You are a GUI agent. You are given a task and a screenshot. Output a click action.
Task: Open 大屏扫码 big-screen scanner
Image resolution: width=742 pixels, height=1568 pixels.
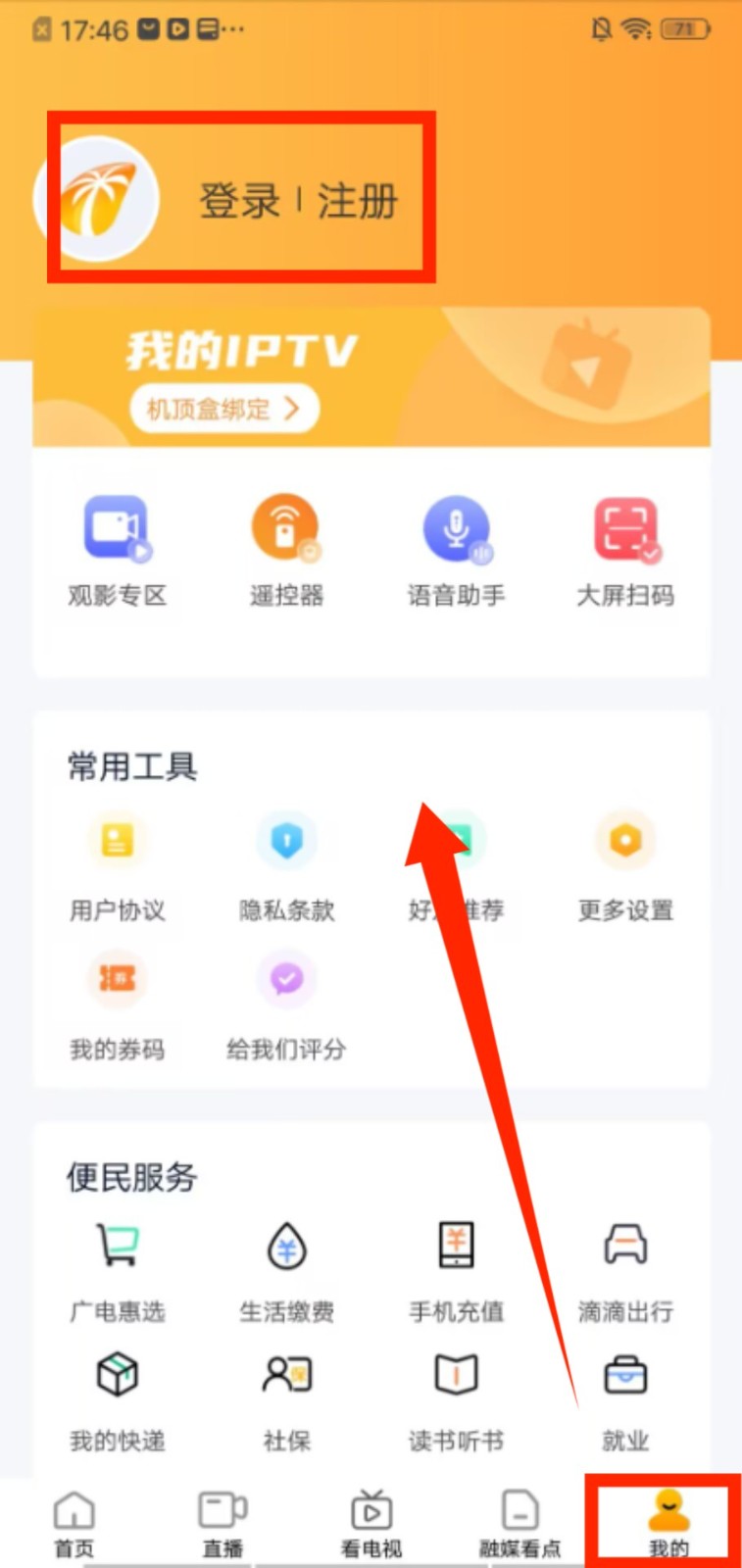tap(625, 551)
